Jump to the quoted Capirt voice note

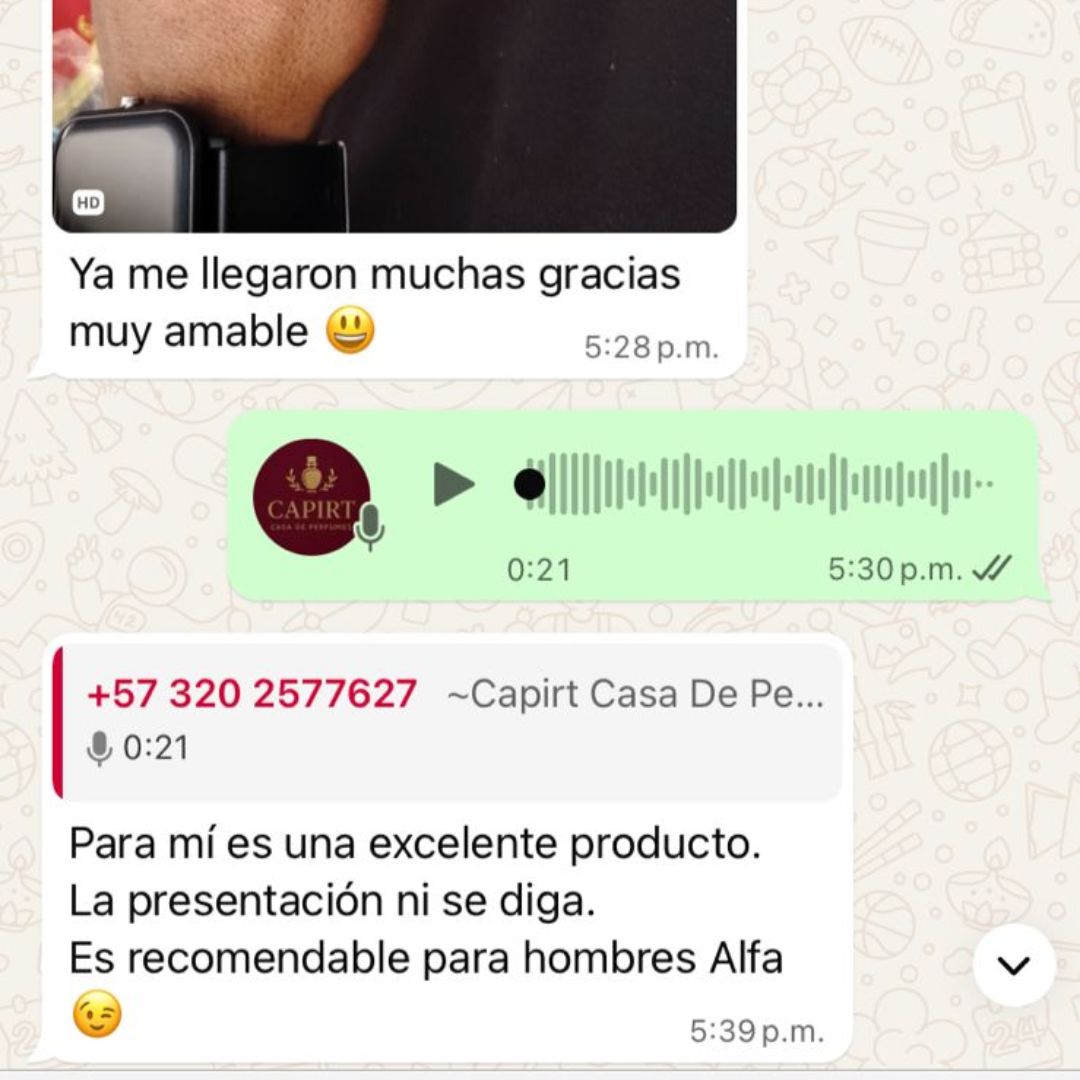(x=448, y=722)
